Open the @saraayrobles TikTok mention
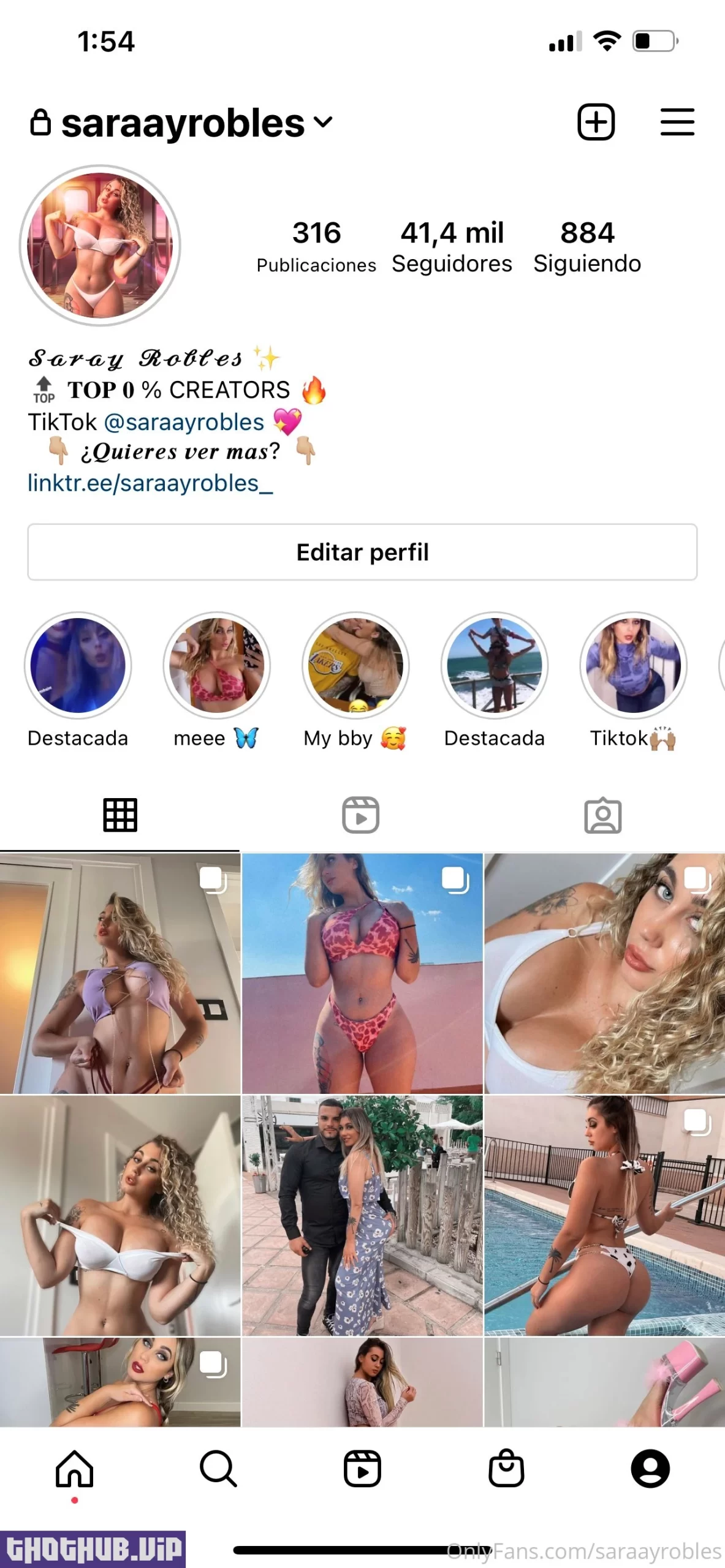Image resolution: width=725 pixels, height=1568 pixels. coord(184,422)
